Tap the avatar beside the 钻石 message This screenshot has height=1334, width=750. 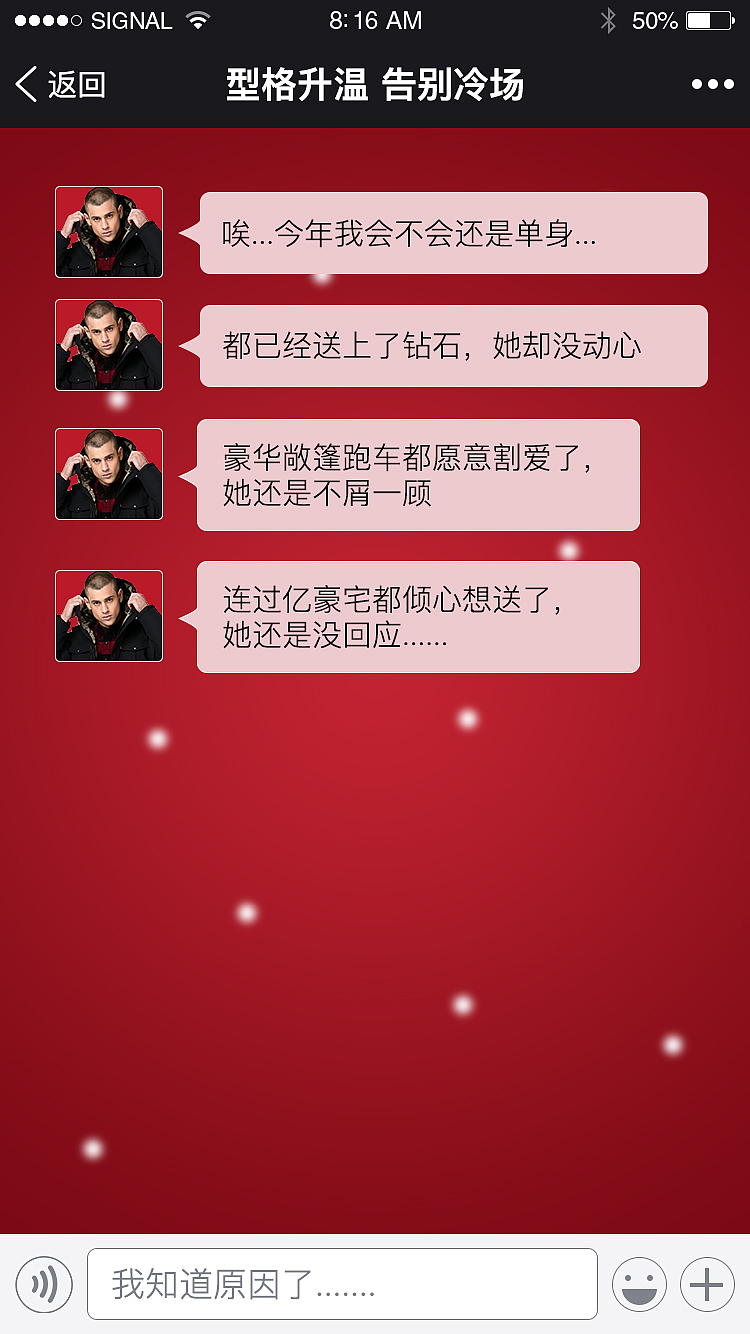click(108, 345)
